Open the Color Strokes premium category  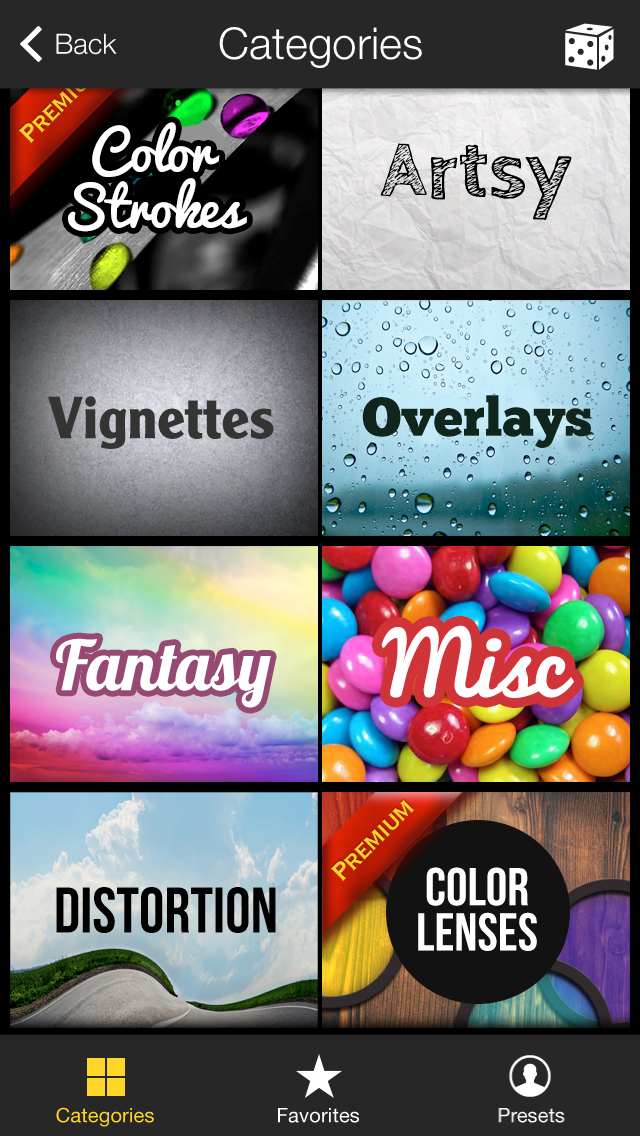164,190
